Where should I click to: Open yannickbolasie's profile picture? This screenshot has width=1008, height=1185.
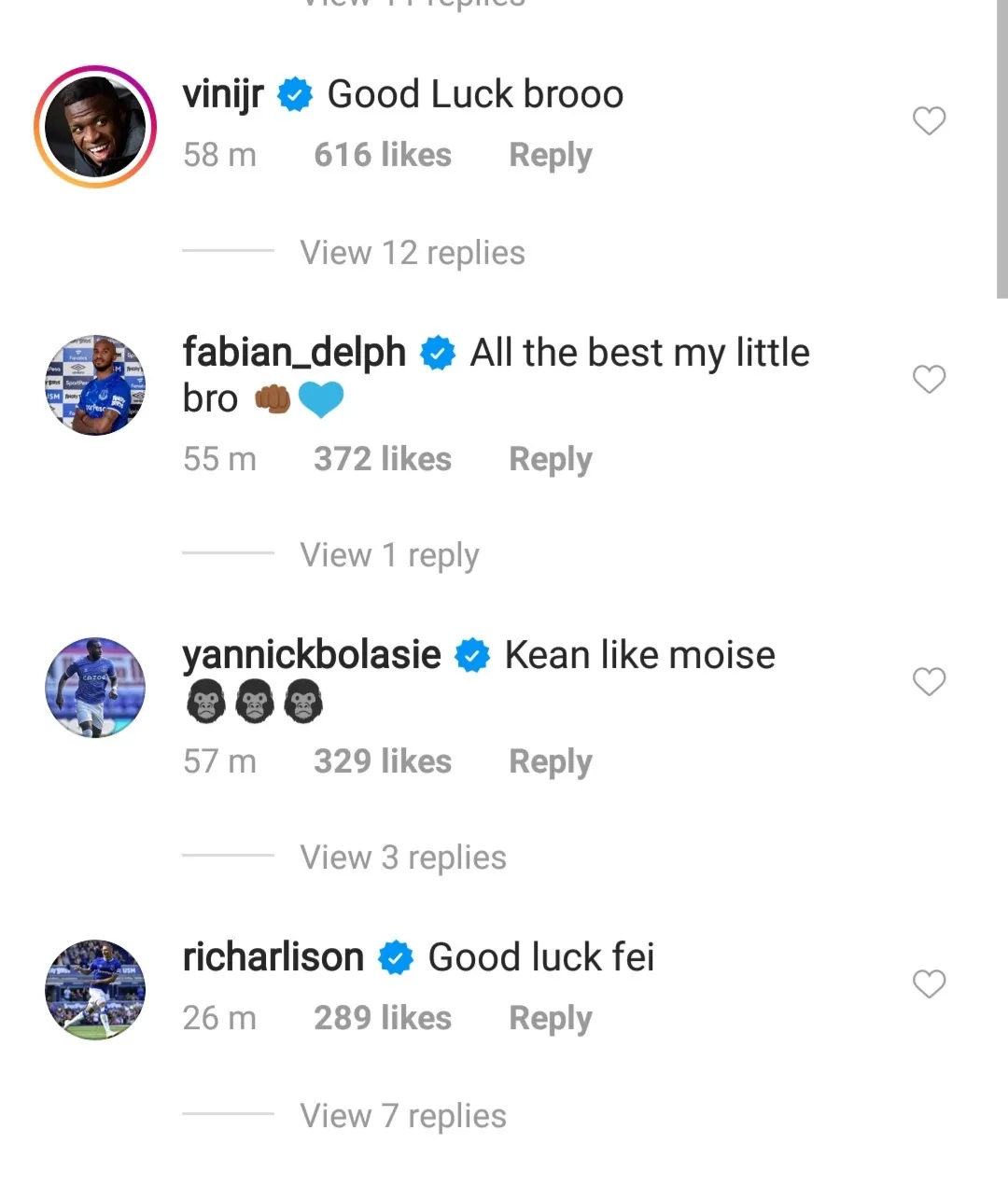click(x=94, y=687)
